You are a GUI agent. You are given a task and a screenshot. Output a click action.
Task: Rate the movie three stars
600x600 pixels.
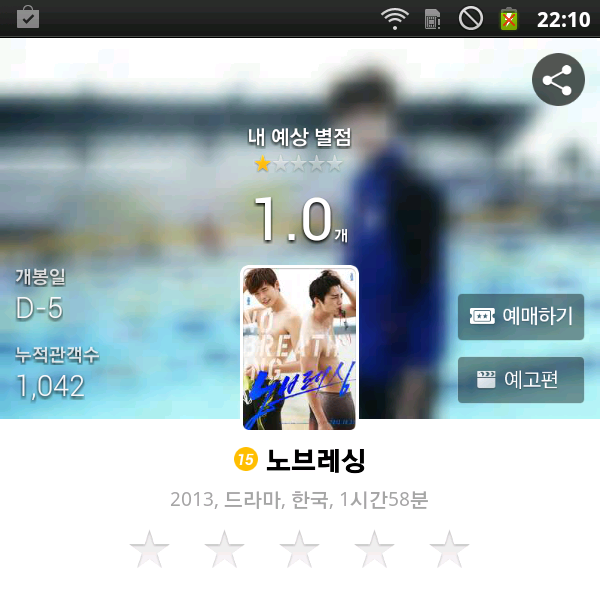click(x=300, y=550)
